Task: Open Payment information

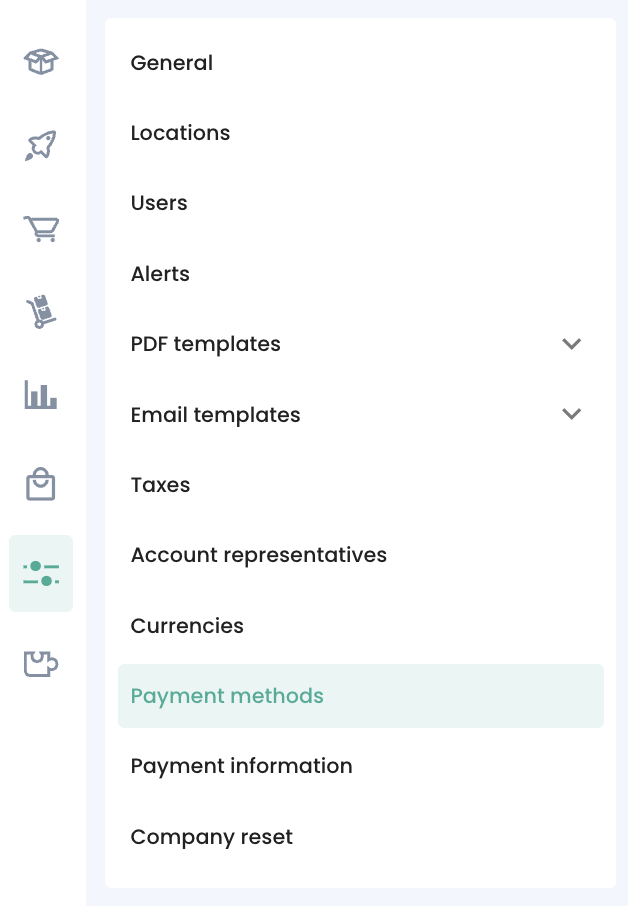Action: 241,766
